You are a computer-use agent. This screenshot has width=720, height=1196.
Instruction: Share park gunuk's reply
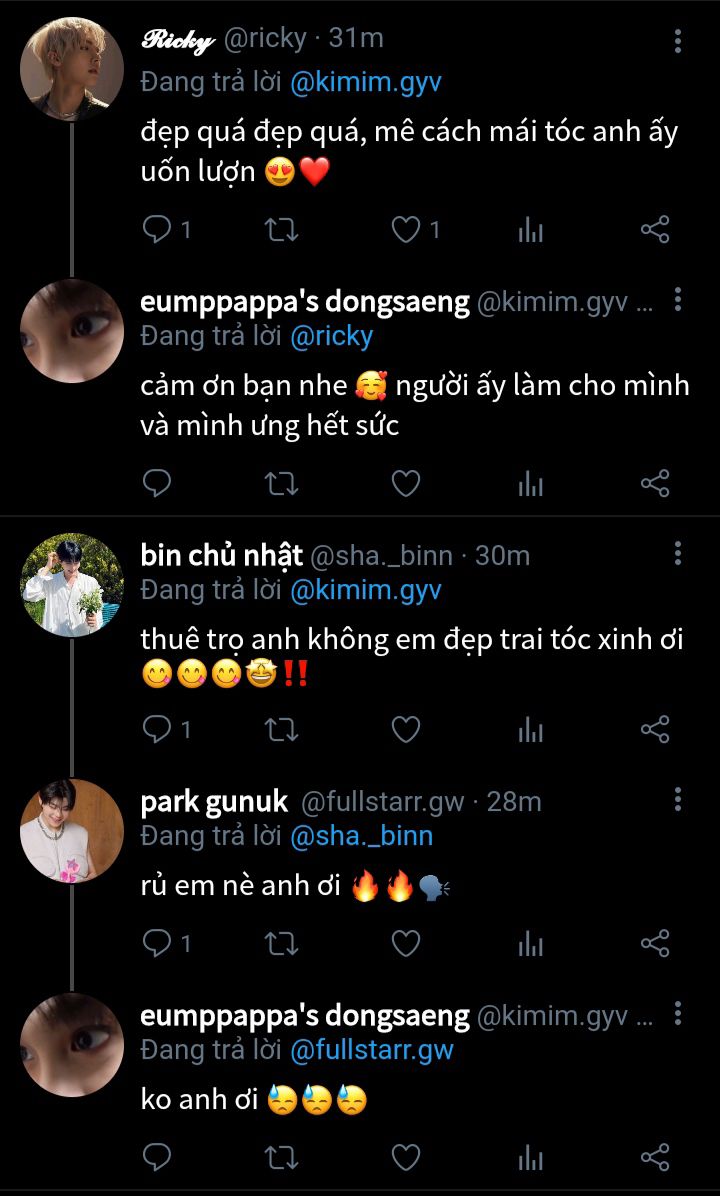click(x=654, y=943)
